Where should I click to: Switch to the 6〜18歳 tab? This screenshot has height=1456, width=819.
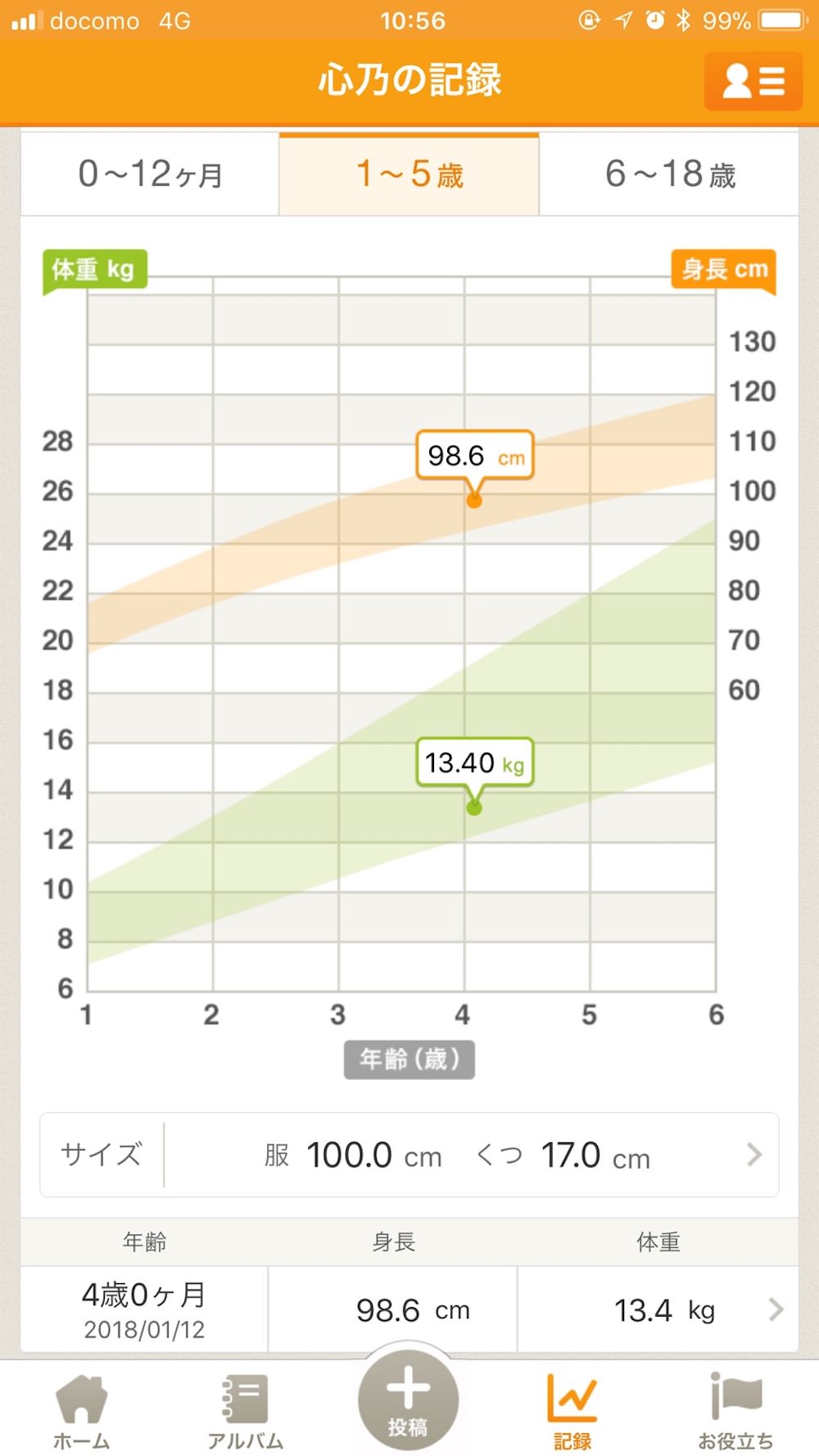point(668,174)
